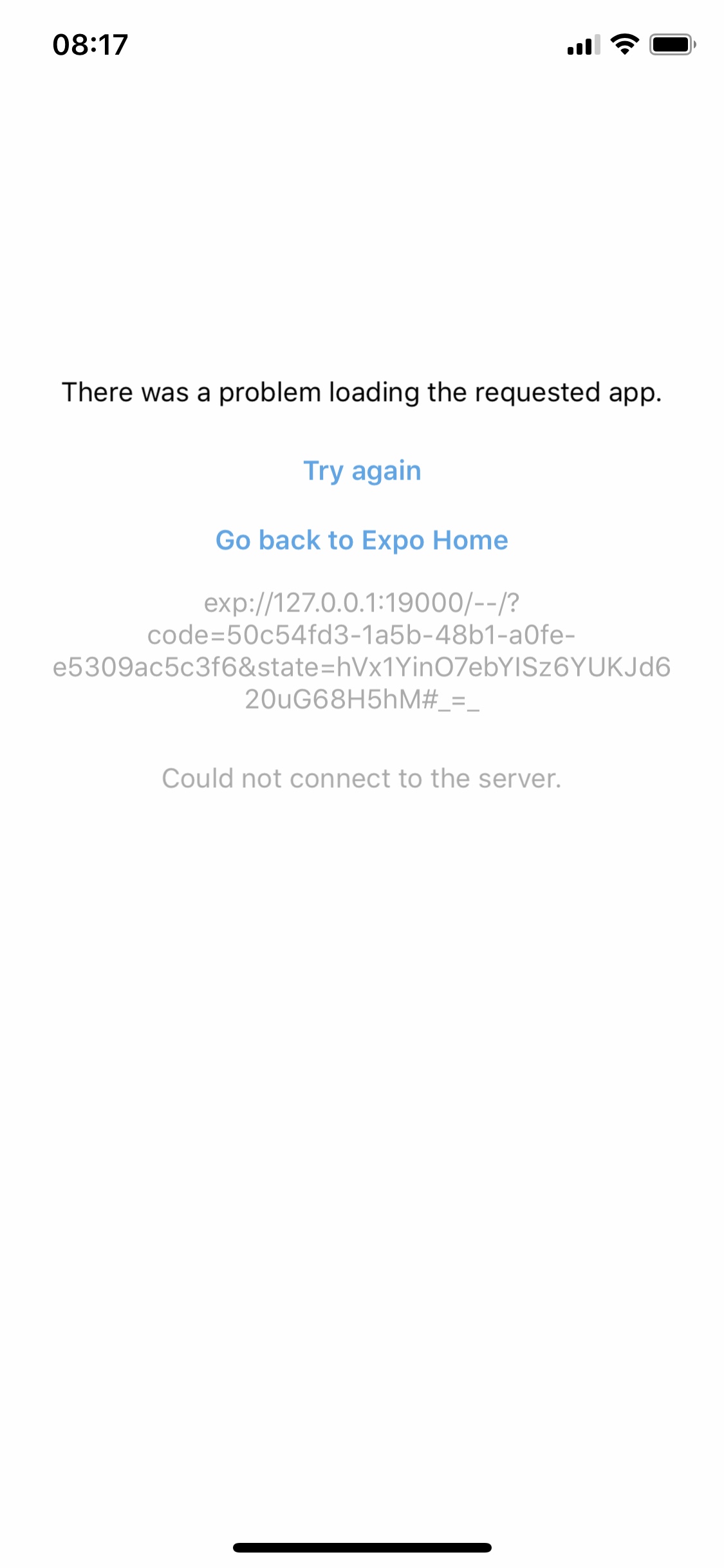This screenshot has height=1568, width=724.
Task: Tap the cellular signal strength icon
Action: (582, 44)
